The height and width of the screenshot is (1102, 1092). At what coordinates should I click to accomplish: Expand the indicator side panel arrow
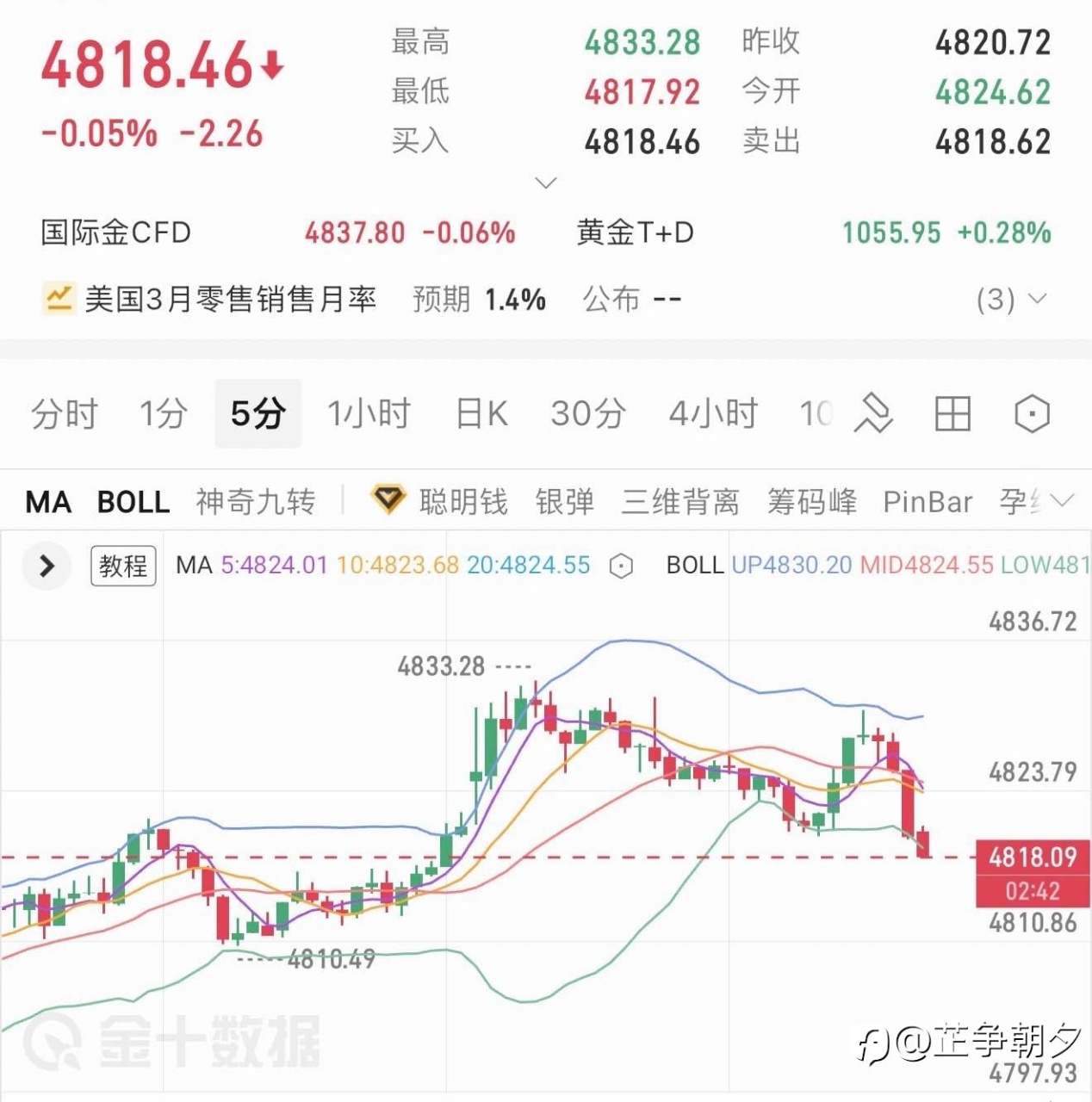tap(47, 566)
